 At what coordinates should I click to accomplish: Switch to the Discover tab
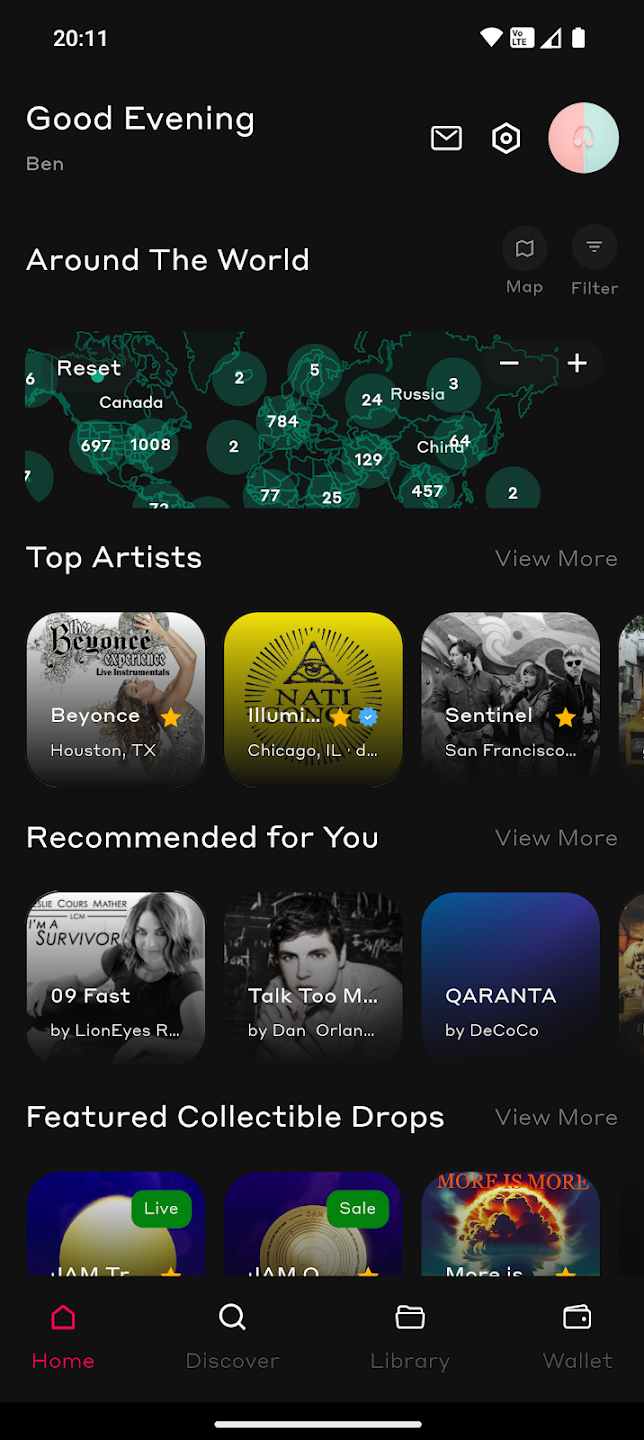click(x=232, y=1337)
